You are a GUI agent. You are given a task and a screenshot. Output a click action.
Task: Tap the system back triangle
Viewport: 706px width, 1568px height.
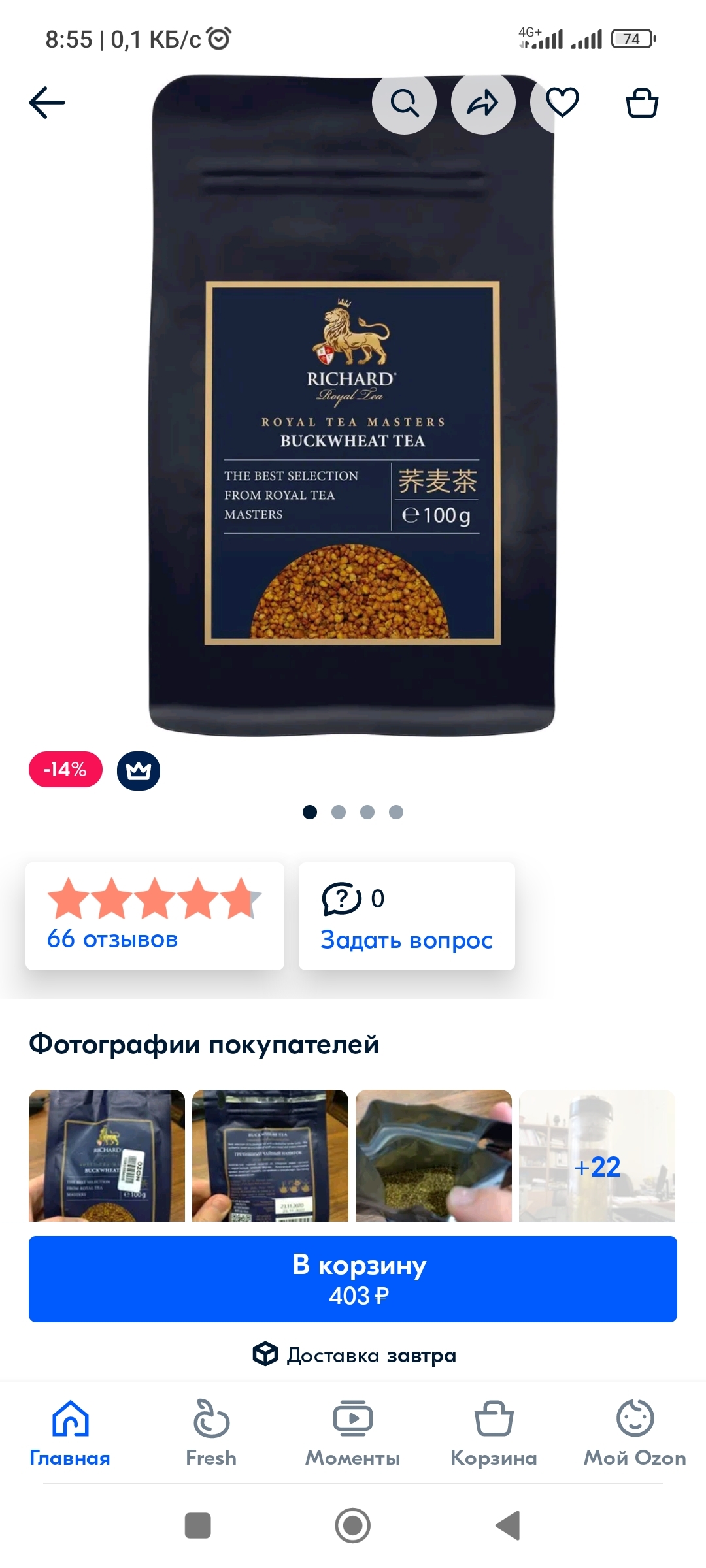508,1526
